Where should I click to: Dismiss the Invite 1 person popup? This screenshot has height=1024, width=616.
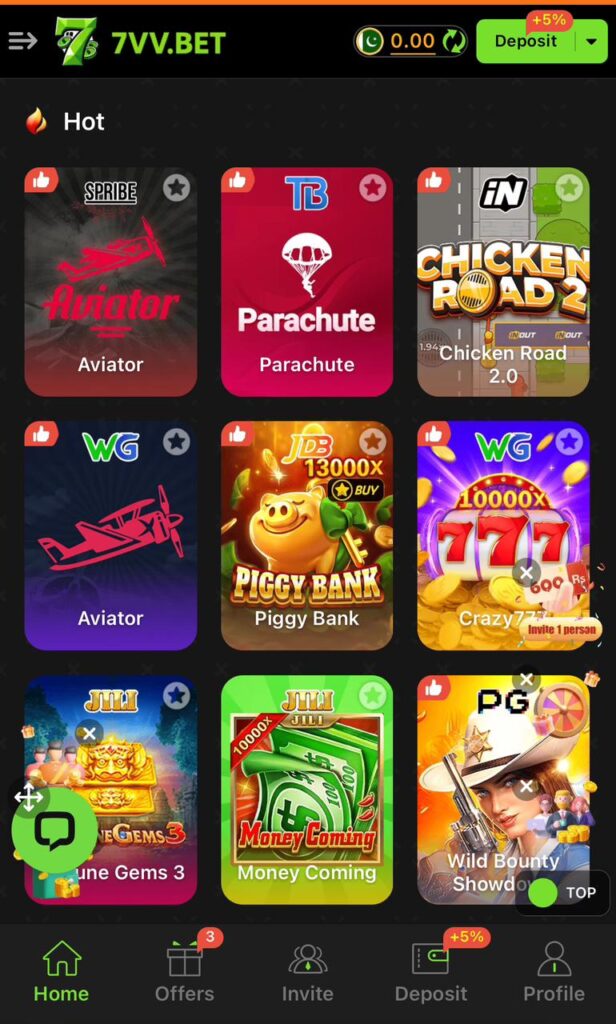coord(526,572)
